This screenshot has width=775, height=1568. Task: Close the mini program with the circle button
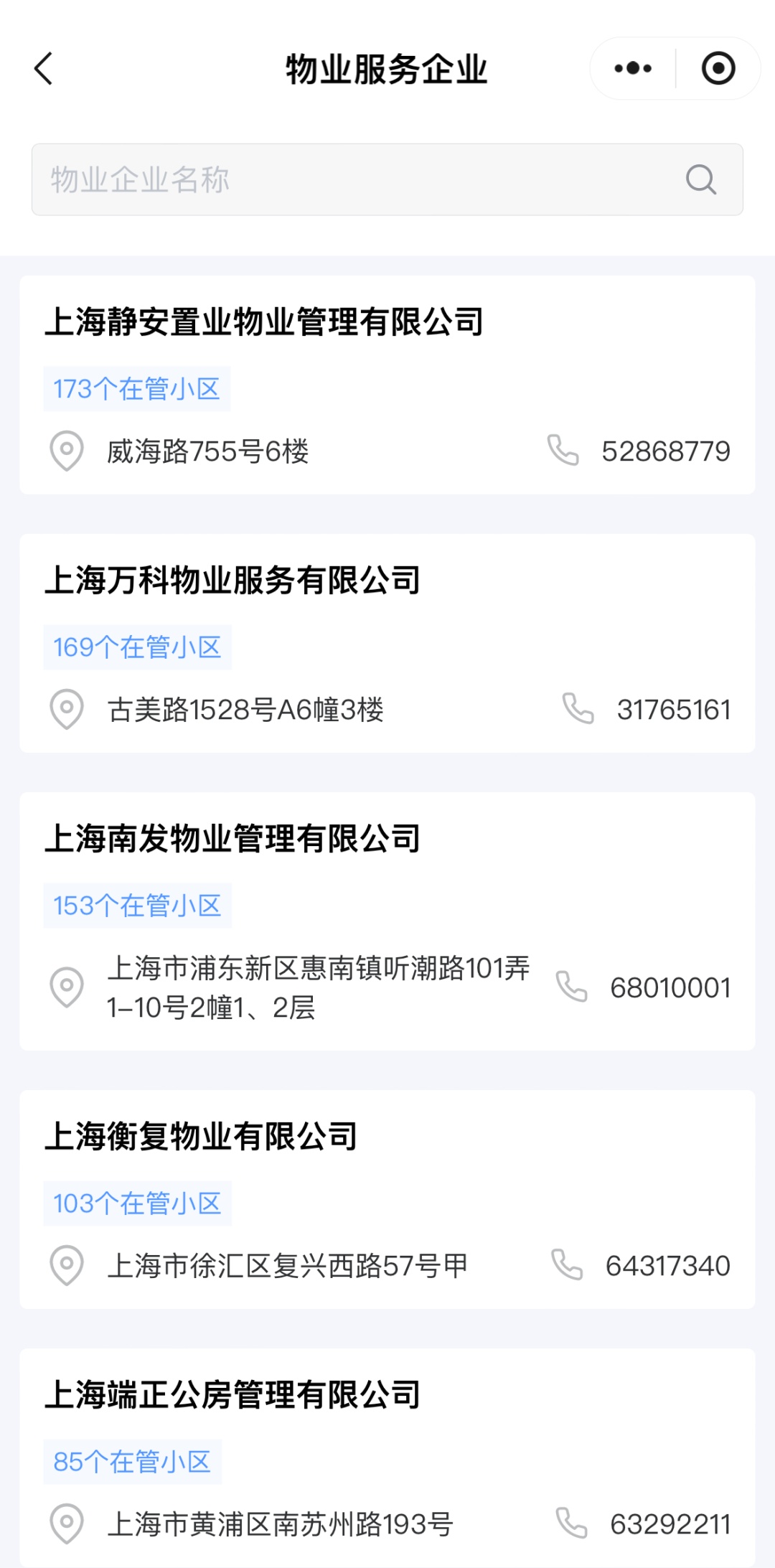point(718,69)
